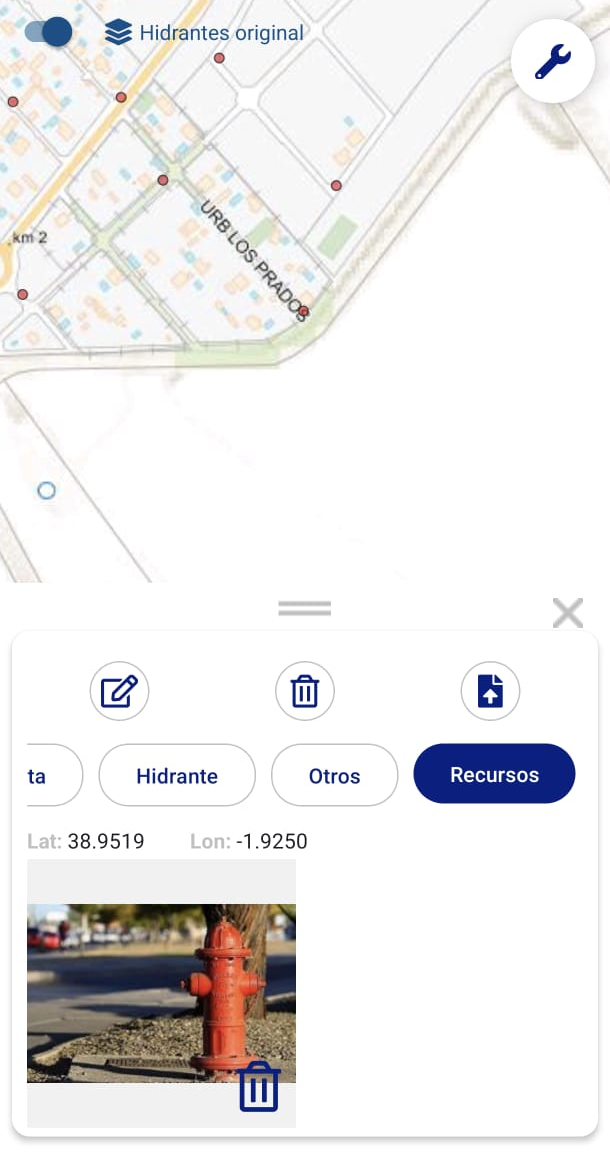Image resolution: width=610 pixels, height=1152 pixels.
Task: Close the hydrant details panel
Action: click(x=567, y=613)
